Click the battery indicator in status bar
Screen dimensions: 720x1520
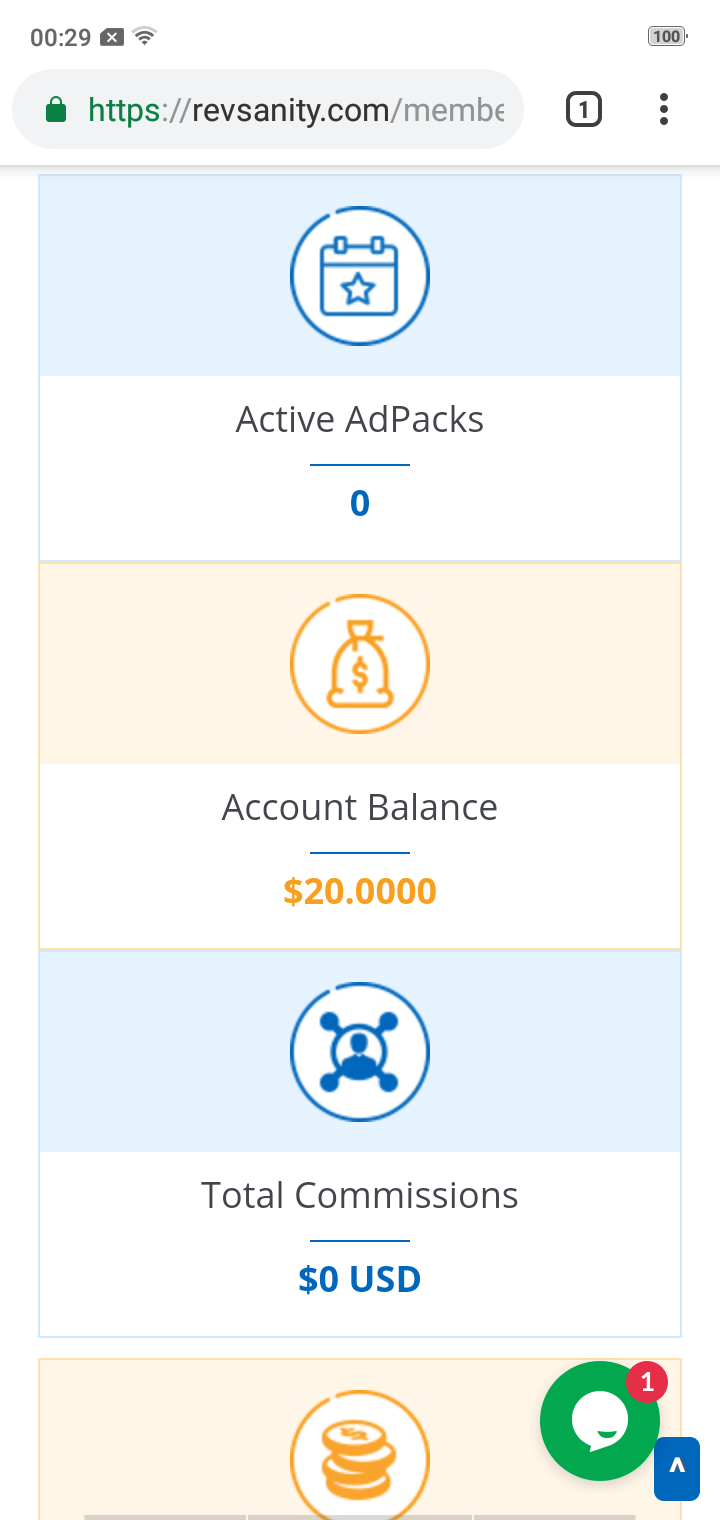[665, 35]
